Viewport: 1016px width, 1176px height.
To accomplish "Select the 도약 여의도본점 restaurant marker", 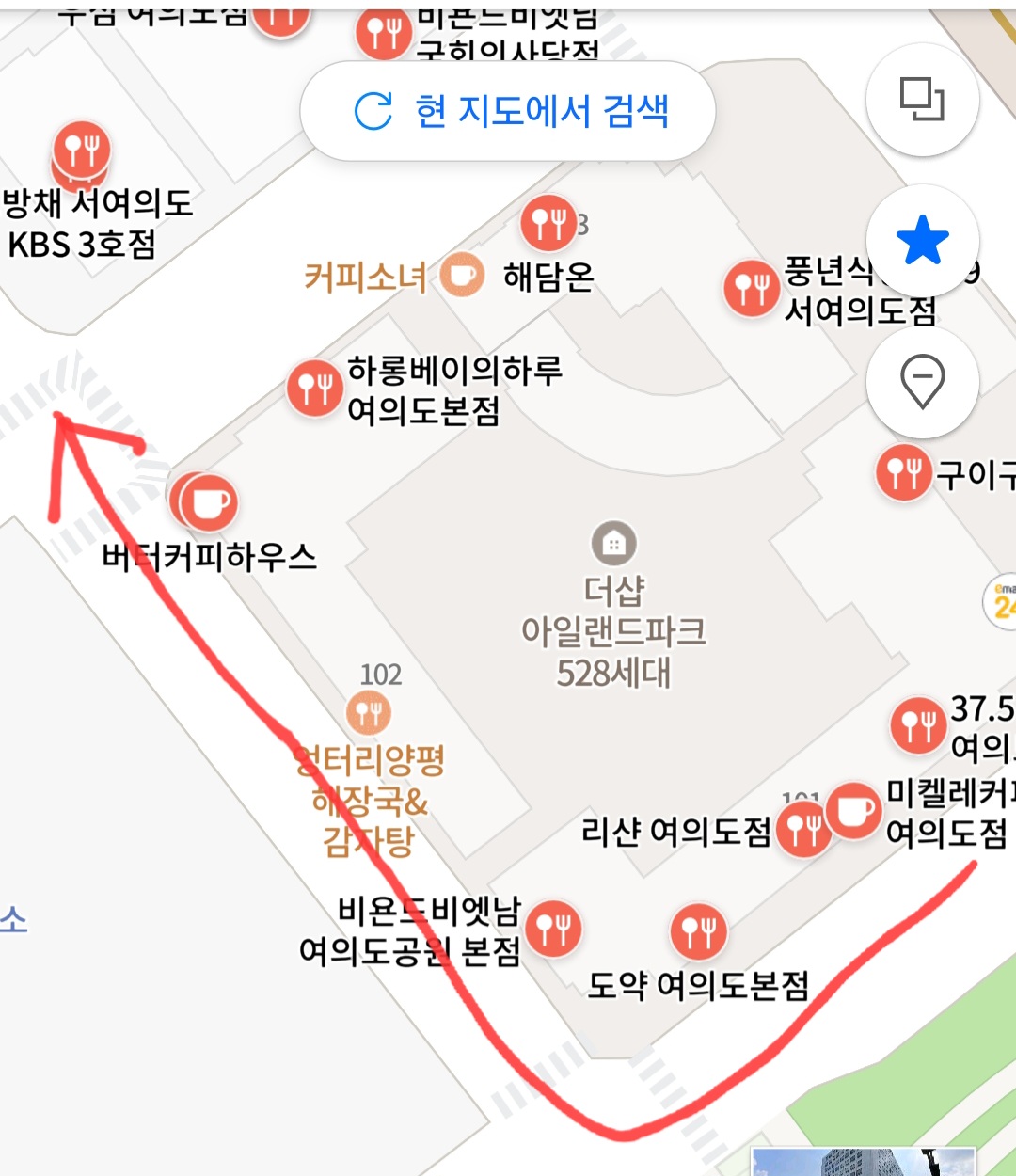I will point(698,931).
